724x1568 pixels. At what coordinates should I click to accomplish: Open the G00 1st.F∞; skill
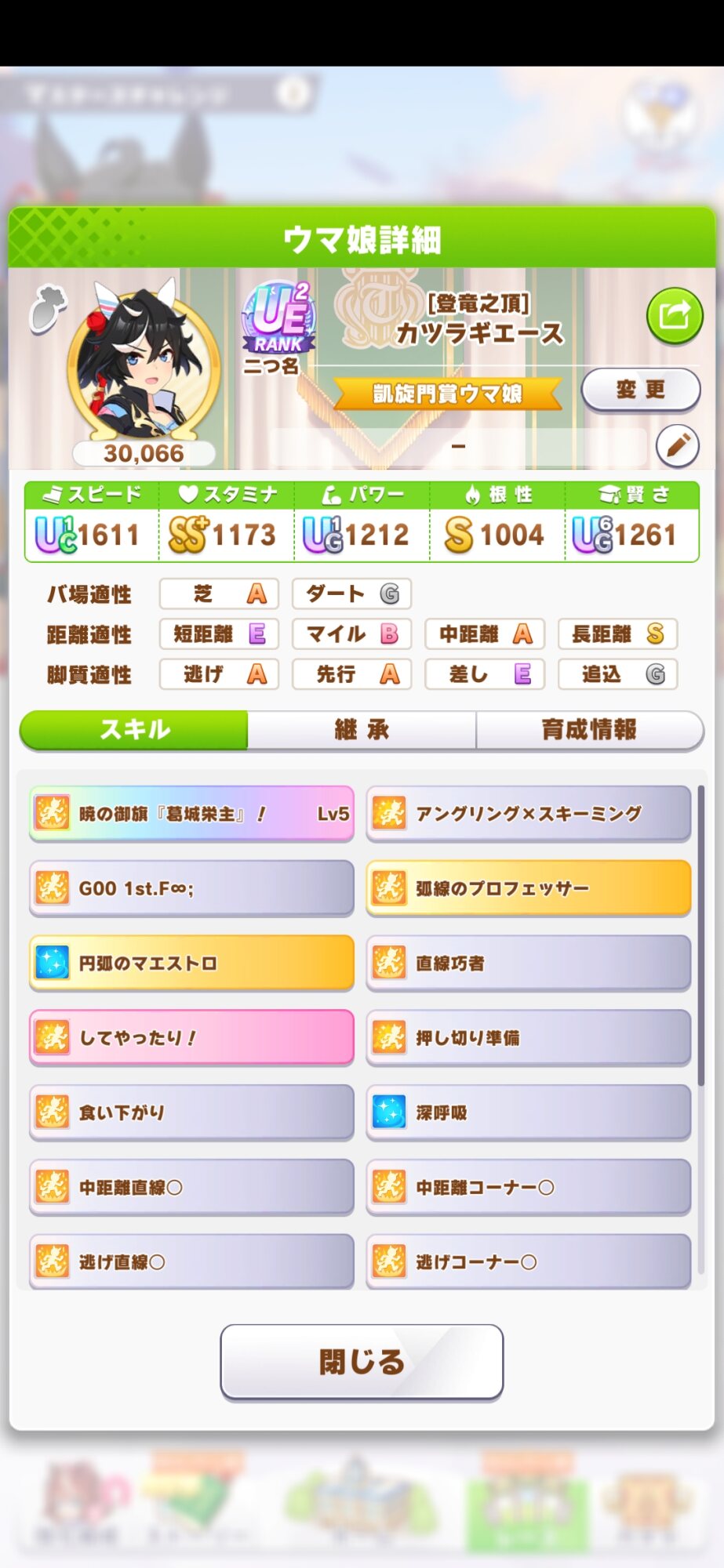(x=191, y=888)
